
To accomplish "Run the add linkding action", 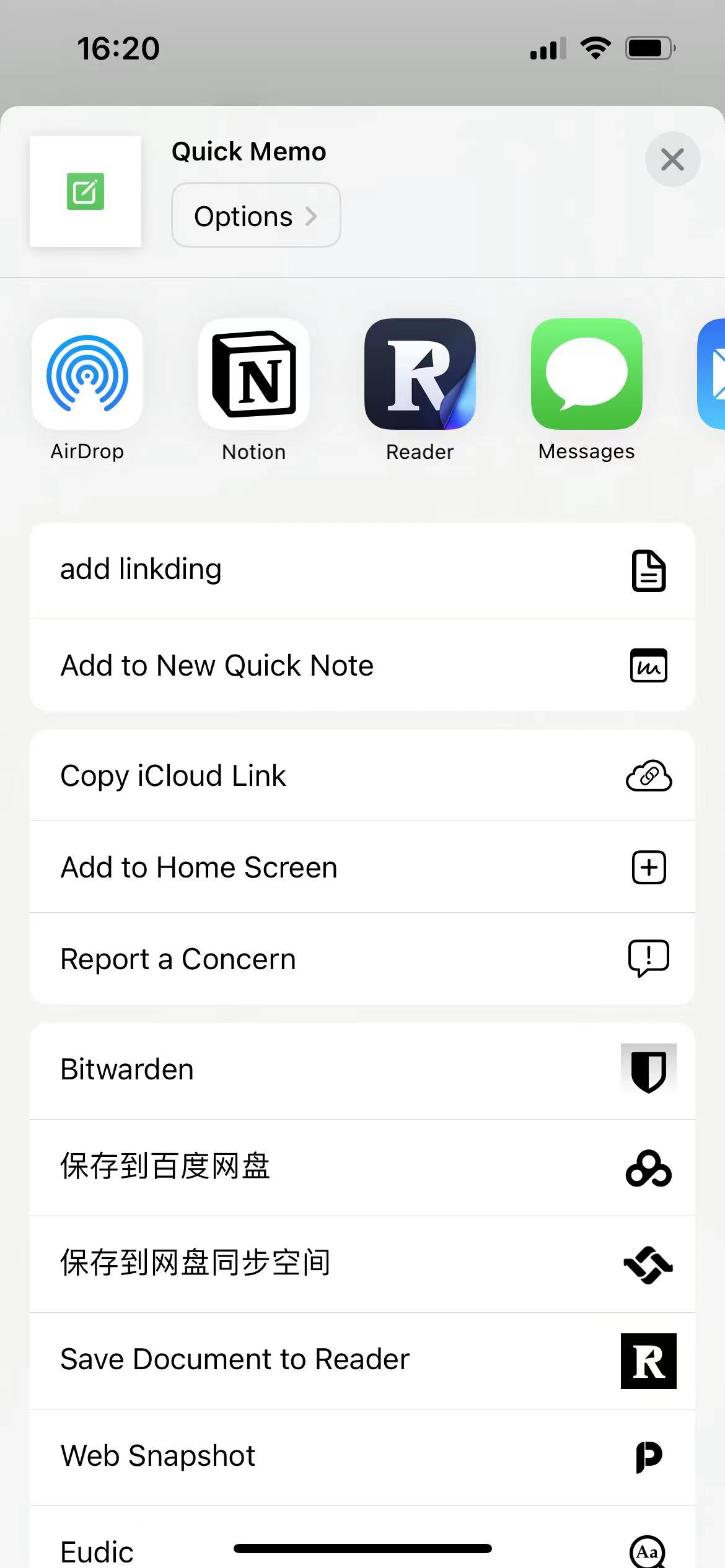I will (362, 570).
